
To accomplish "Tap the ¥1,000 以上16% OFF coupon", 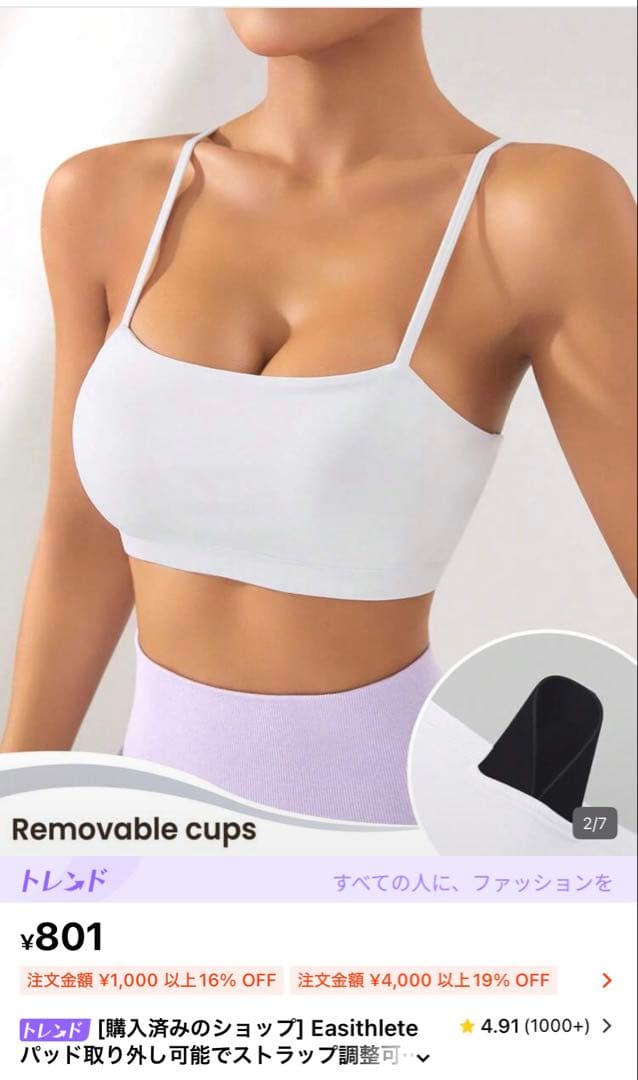I will click(x=152, y=979).
